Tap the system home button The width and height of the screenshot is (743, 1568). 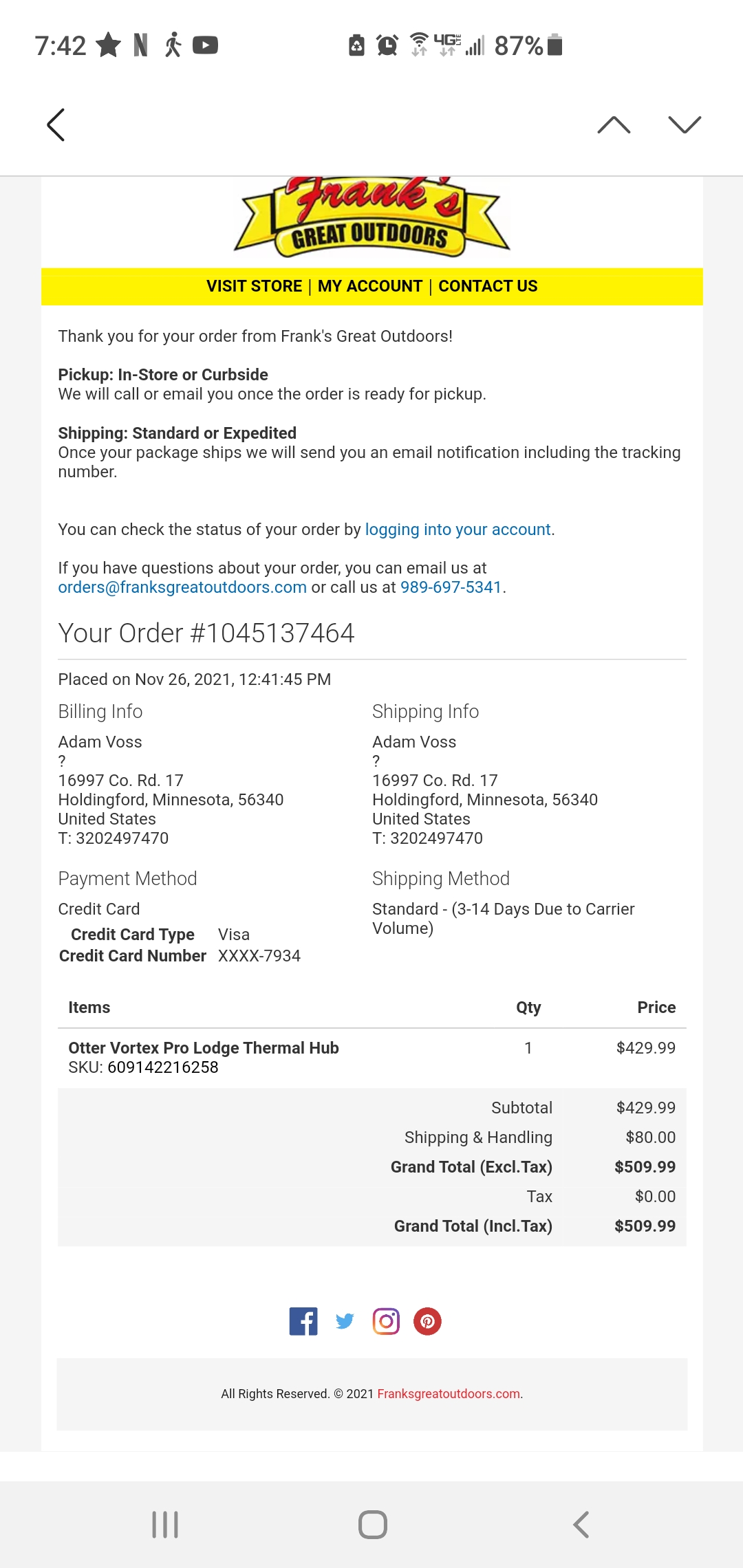click(372, 1525)
